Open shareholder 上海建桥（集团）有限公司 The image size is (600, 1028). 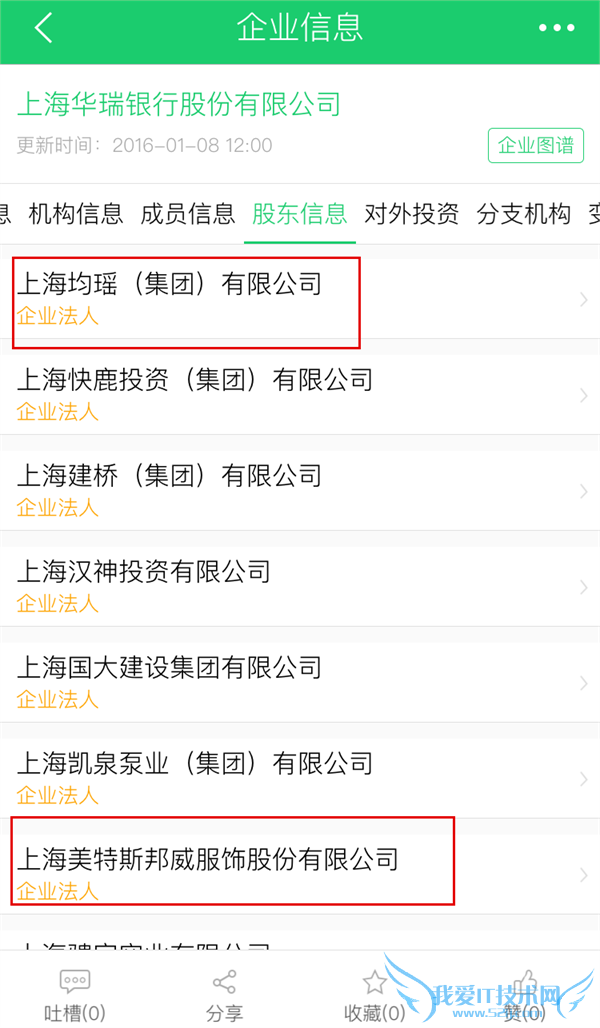point(300,490)
